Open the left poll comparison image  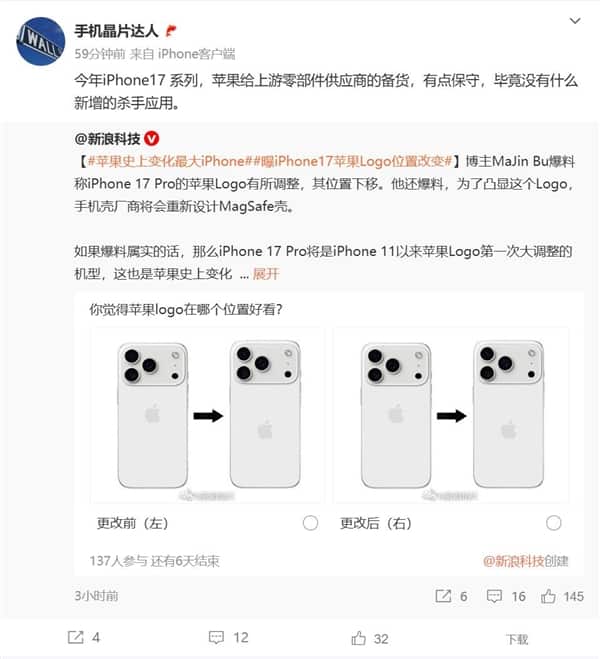coord(207,414)
